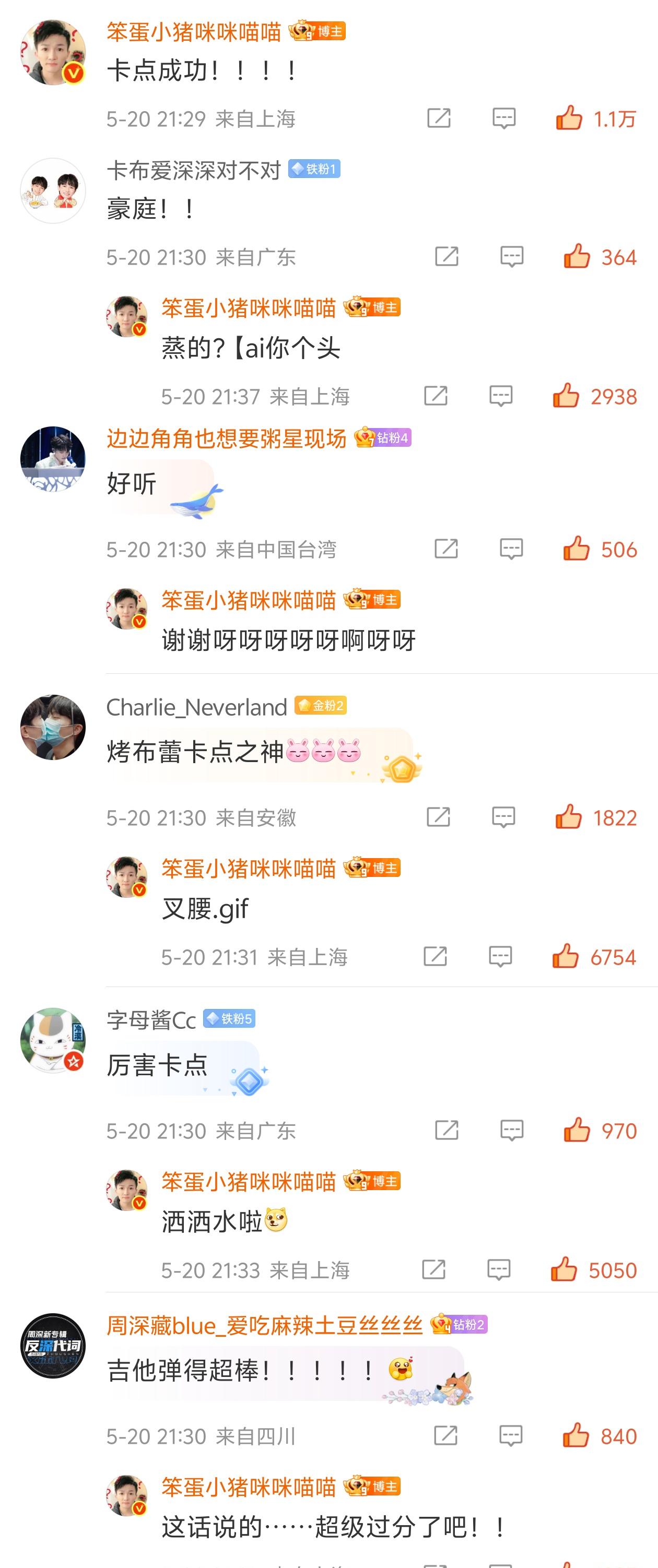This screenshot has height=1568, width=658.
Task: Share the comment 好听
Action: [x=446, y=549]
